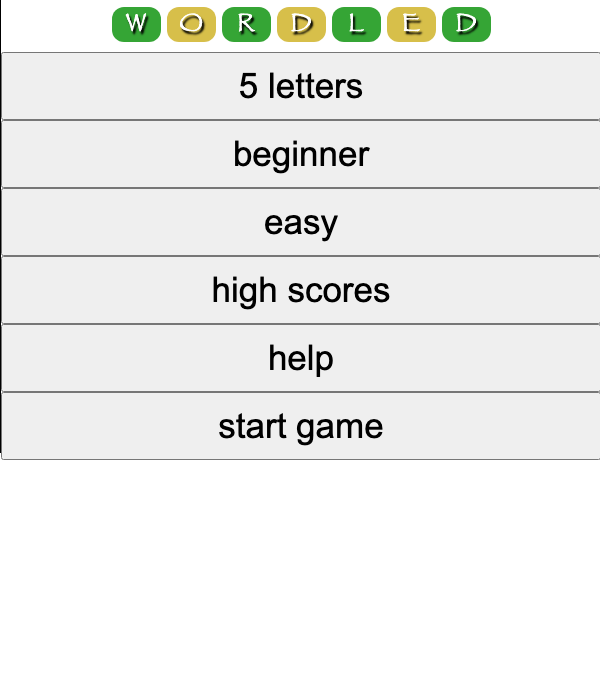The image size is (600, 700).
Task: Tap the beginner level button
Action: pyautogui.click(x=300, y=154)
